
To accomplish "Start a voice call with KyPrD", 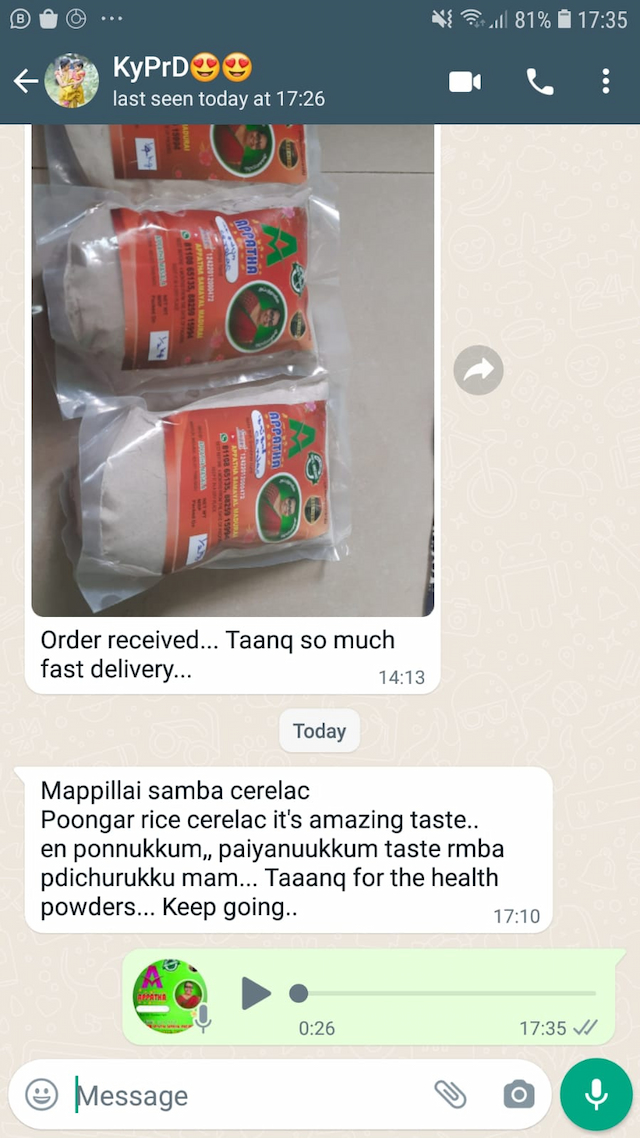I will (x=540, y=82).
